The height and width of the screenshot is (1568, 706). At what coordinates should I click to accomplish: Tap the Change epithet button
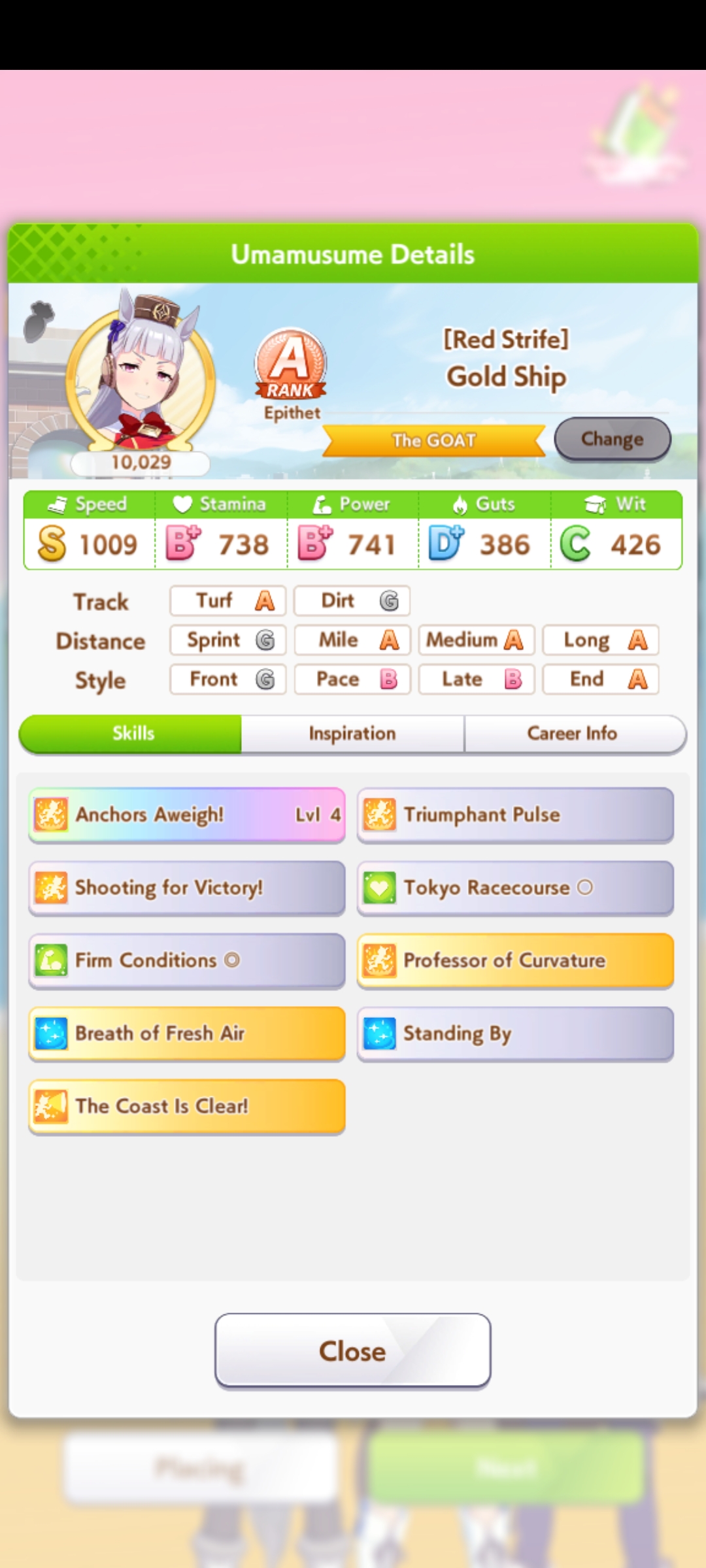612,439
